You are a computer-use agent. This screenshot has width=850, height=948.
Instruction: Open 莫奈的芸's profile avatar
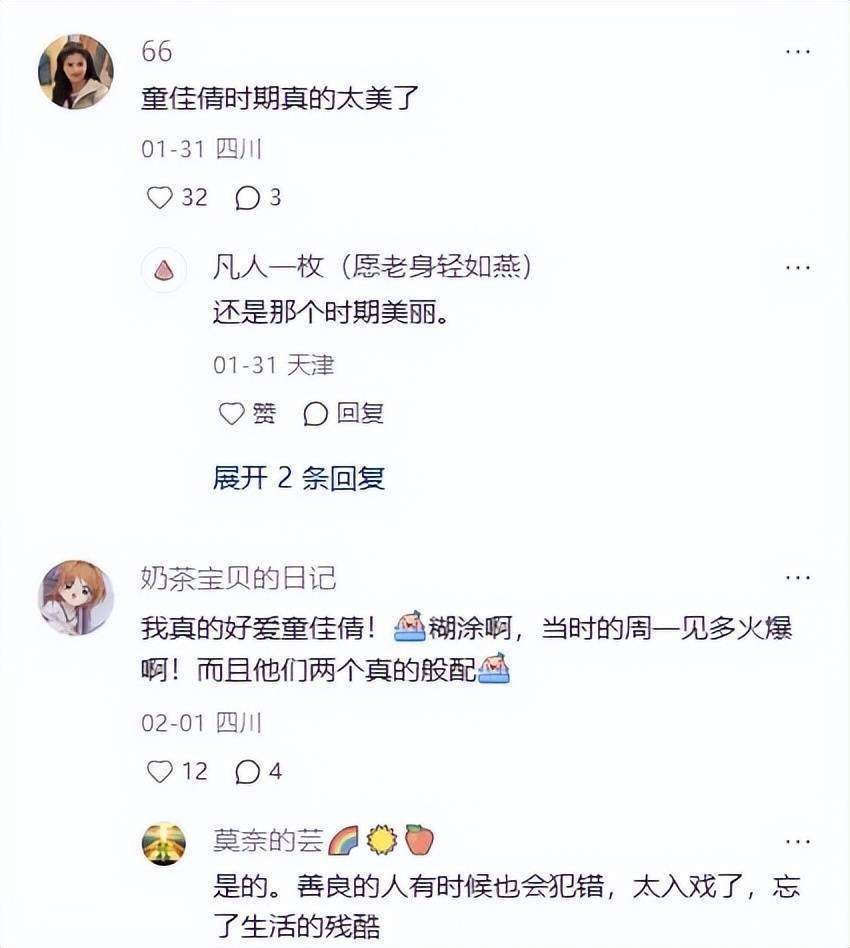click(163, 843)
